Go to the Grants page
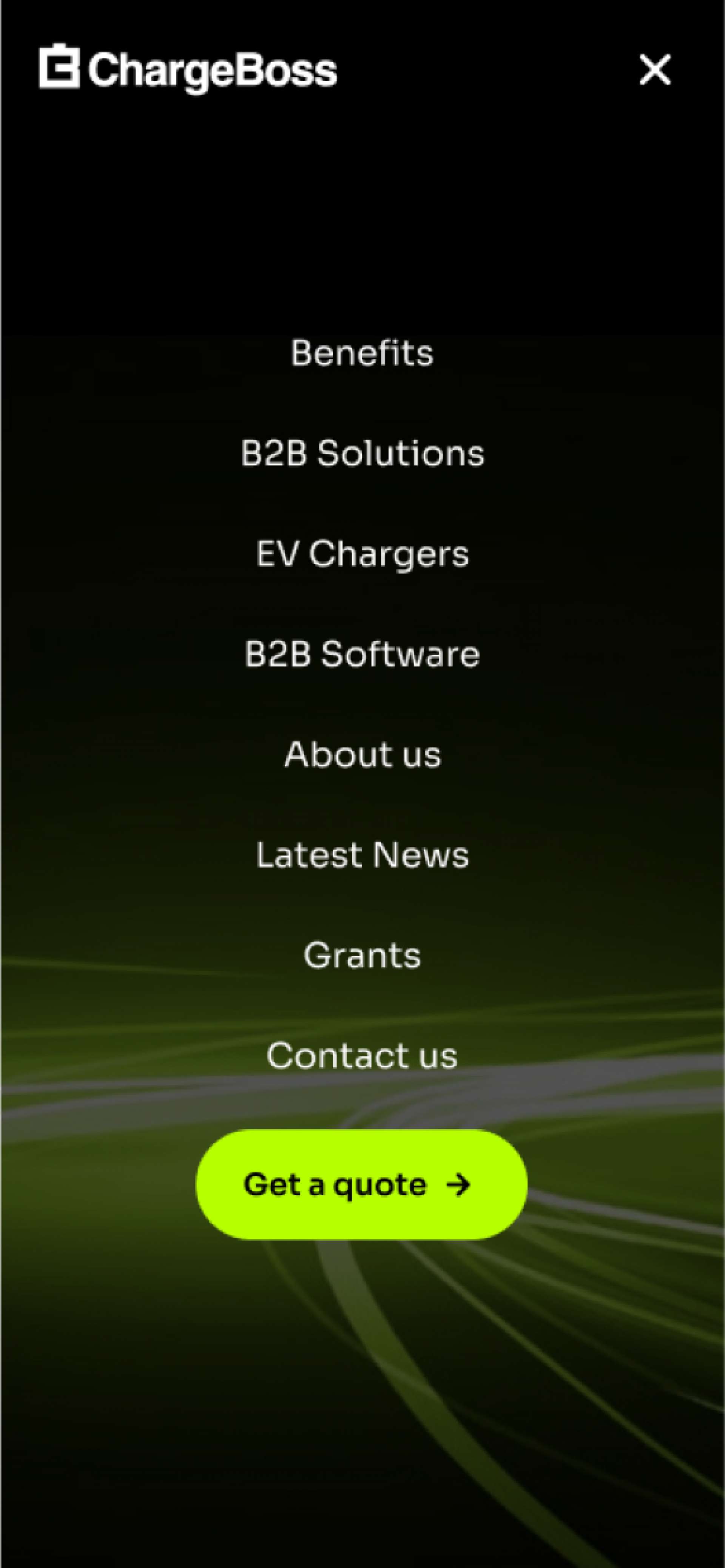 tap(362, 956)
